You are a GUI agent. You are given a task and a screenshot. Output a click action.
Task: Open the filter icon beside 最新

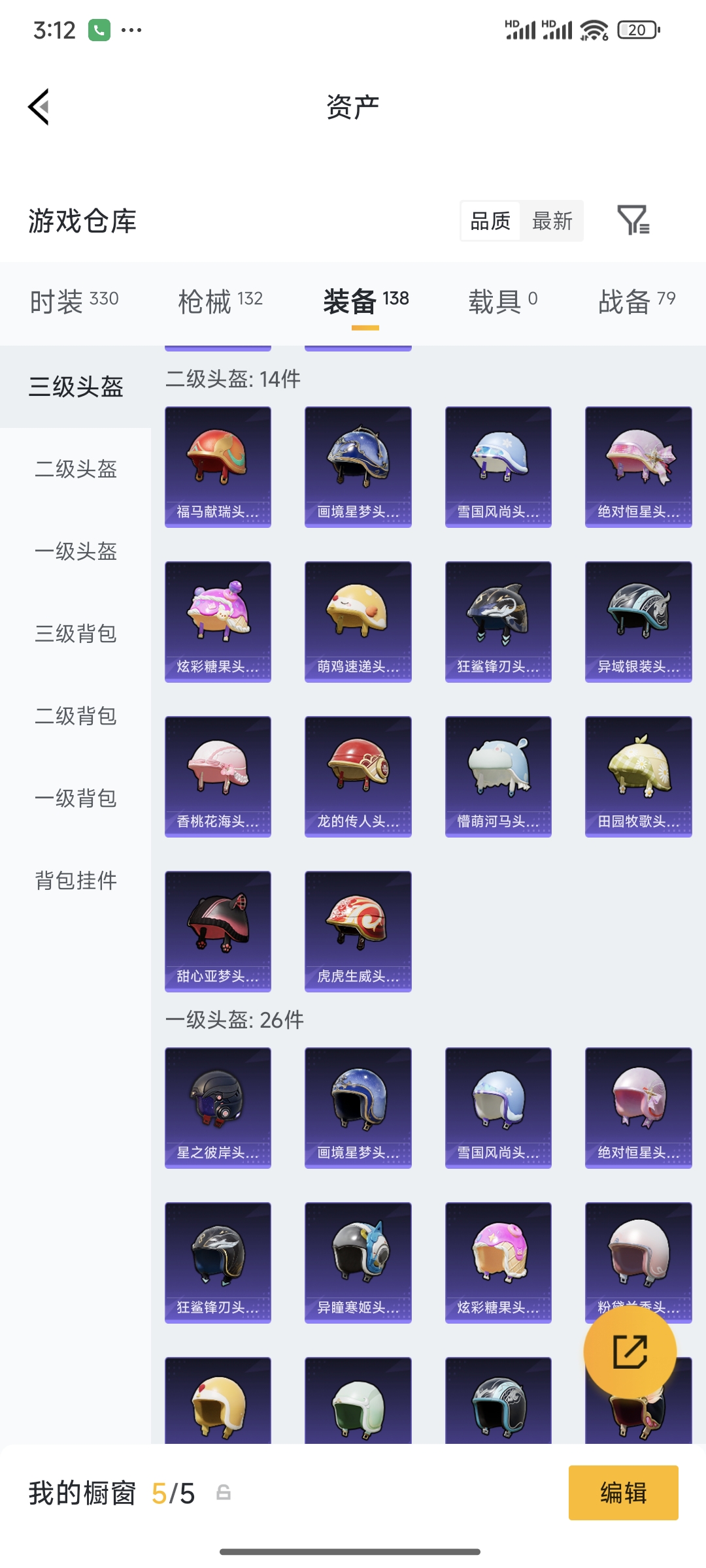(633, 220)
